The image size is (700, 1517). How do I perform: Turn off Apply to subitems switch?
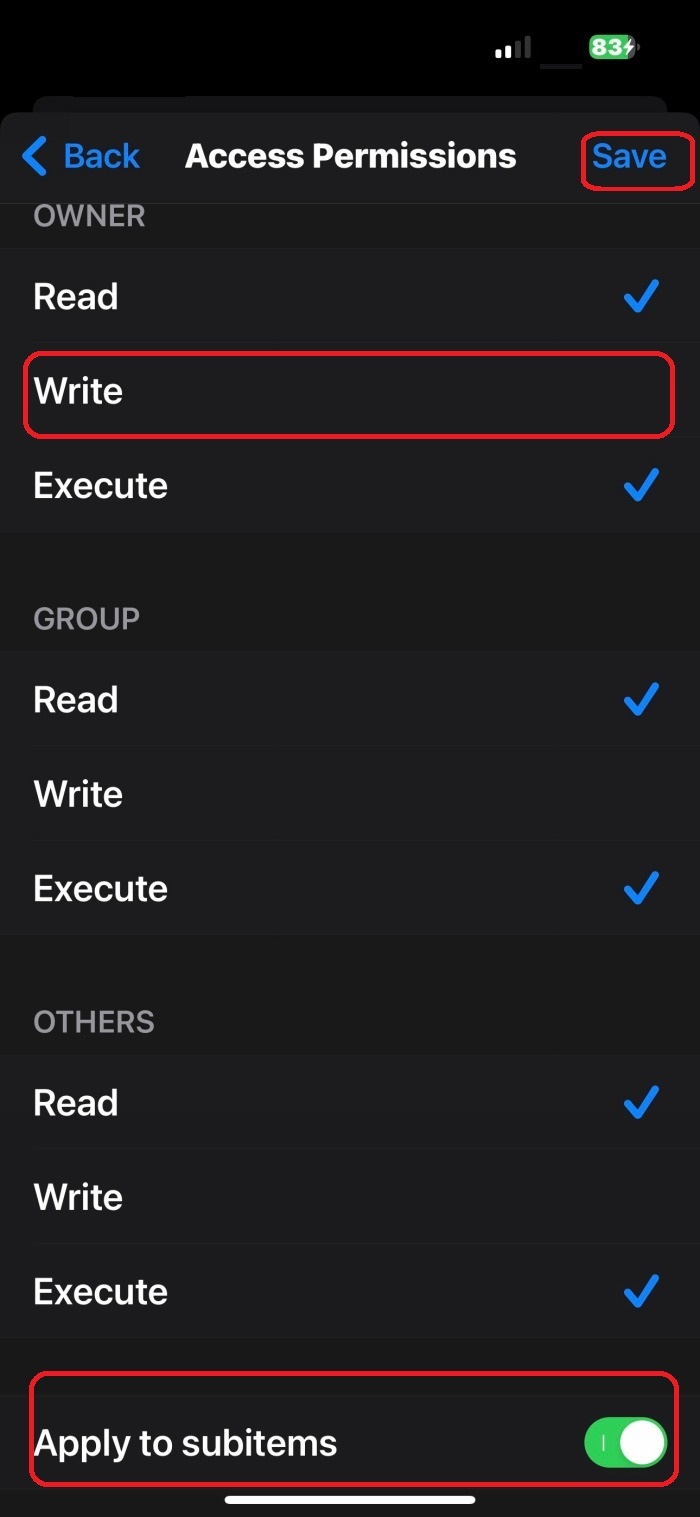click(625, 1443)
